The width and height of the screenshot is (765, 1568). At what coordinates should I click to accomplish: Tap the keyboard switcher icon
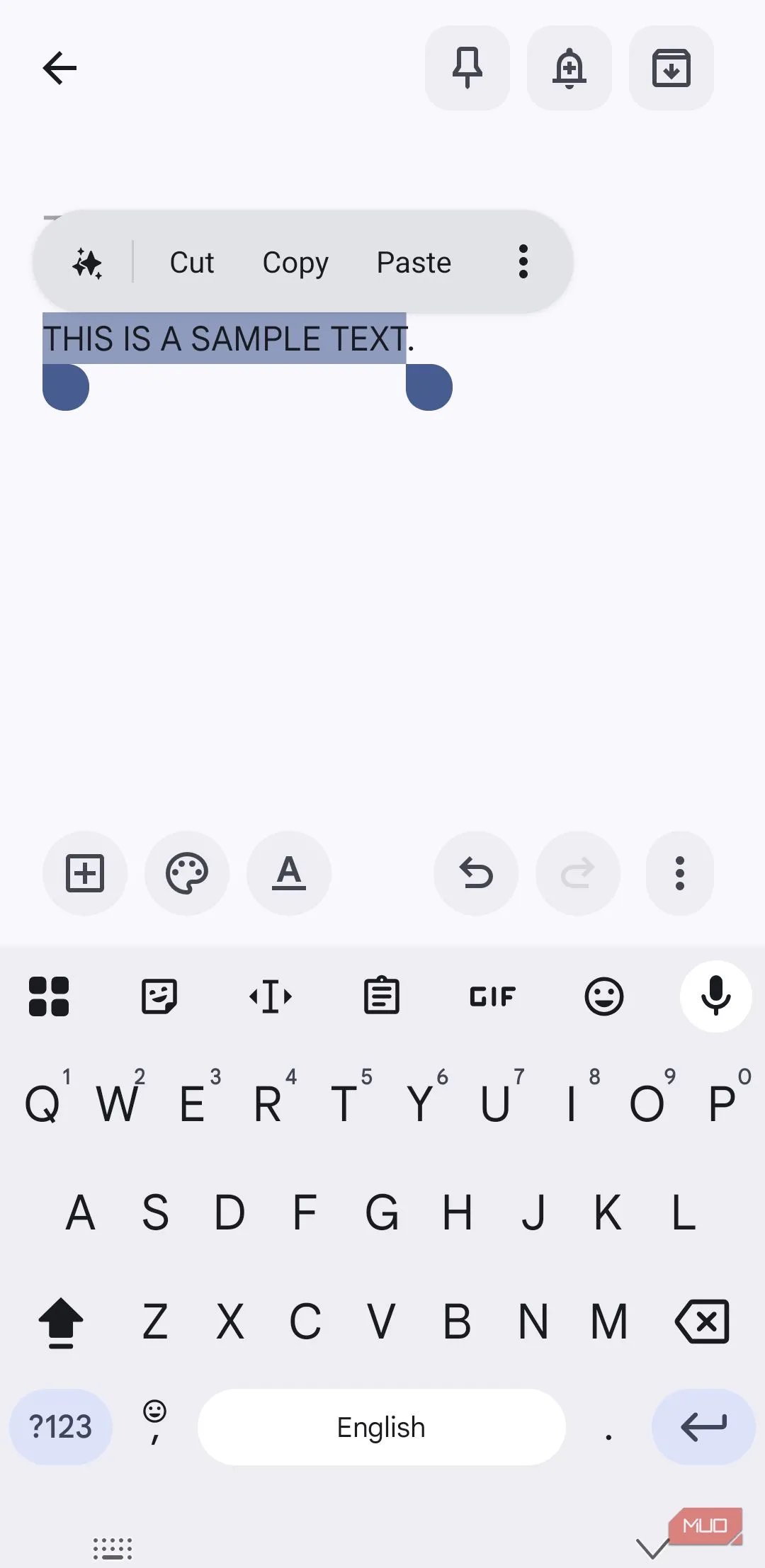[x=113, y=1547]
